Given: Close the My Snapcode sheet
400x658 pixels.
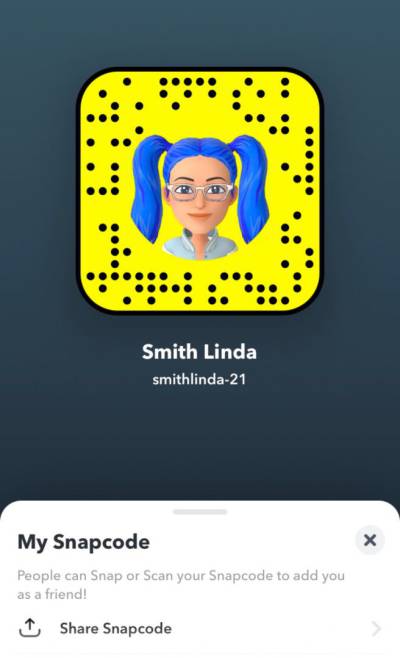Looking at the screenshot, I should pyautogui.click(x=370, y=540).
